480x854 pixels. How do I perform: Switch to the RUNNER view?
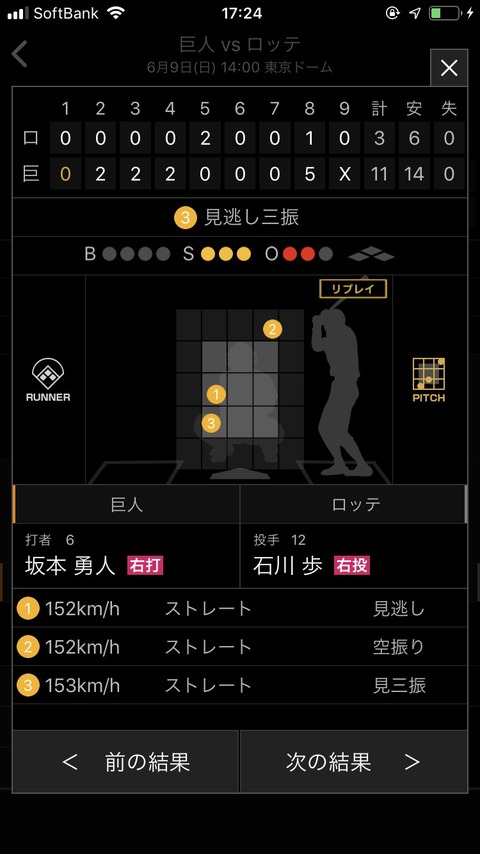(x=48, y=380)
